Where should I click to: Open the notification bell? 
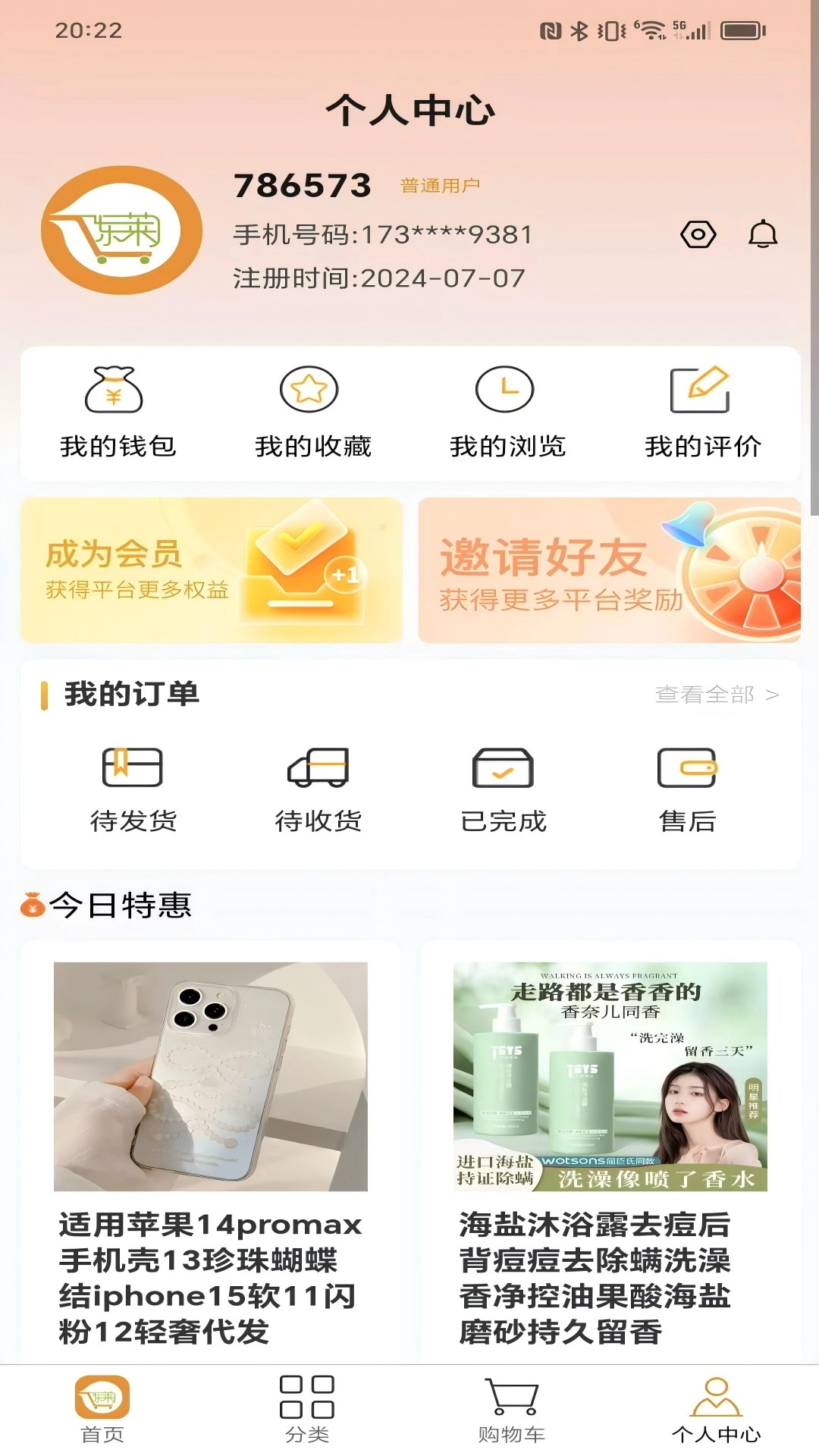[764, 234]
